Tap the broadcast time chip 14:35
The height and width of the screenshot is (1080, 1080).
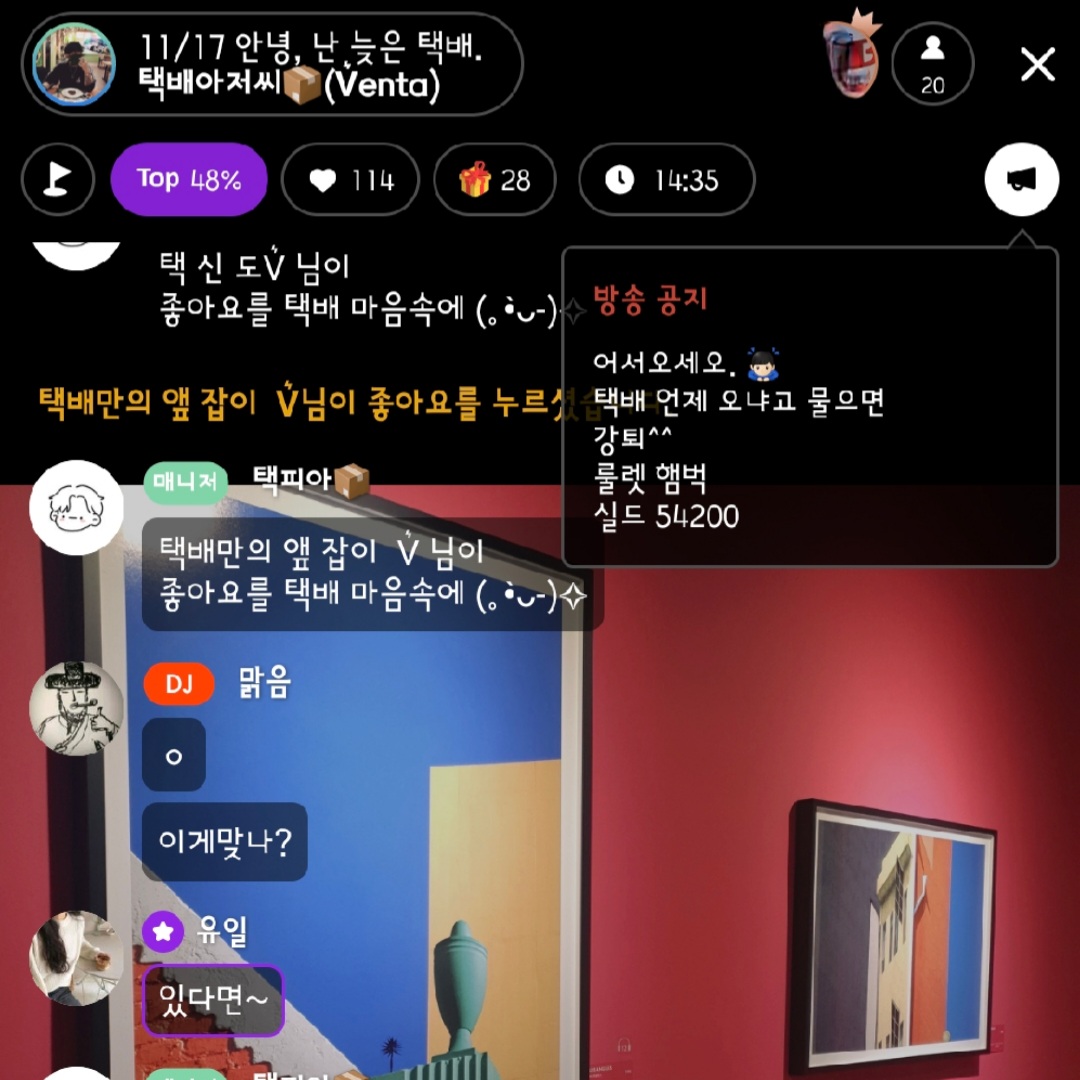(x=666, y=180)
